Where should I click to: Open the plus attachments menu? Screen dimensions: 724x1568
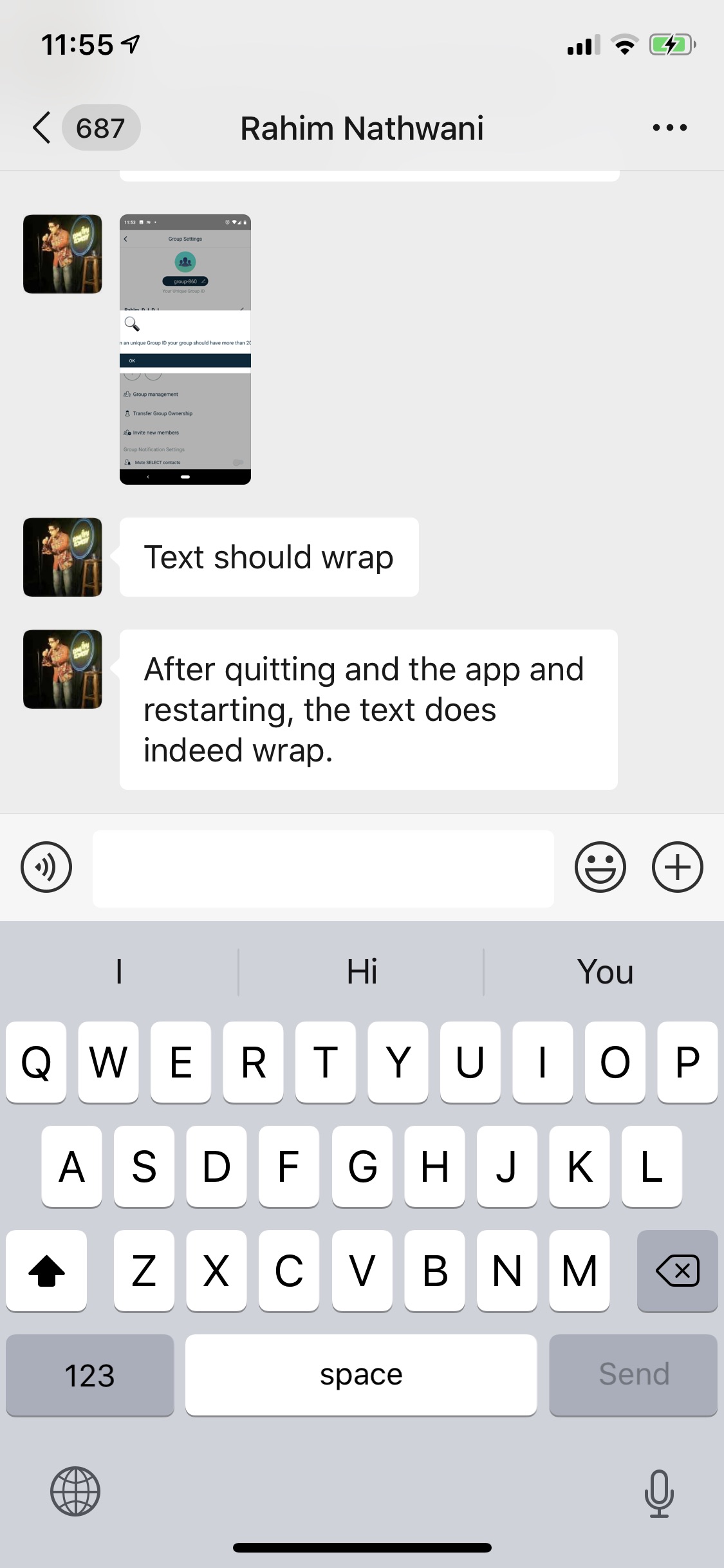tap(677, 866)
